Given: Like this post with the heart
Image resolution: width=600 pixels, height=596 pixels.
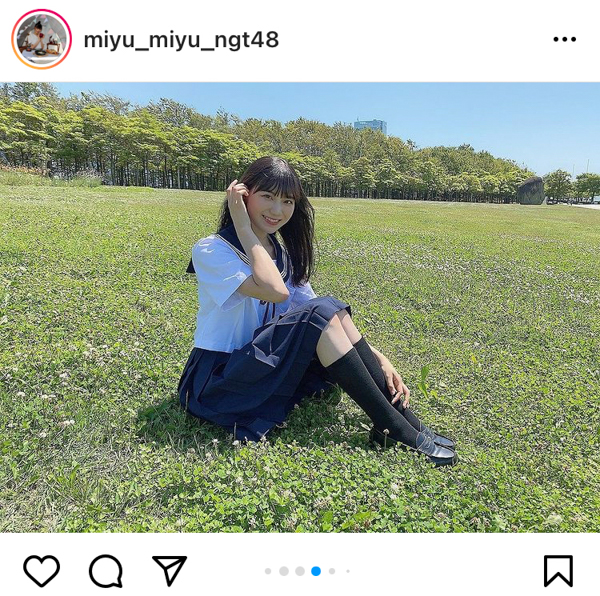Looking at the screenshot, I should click(41, 570).
